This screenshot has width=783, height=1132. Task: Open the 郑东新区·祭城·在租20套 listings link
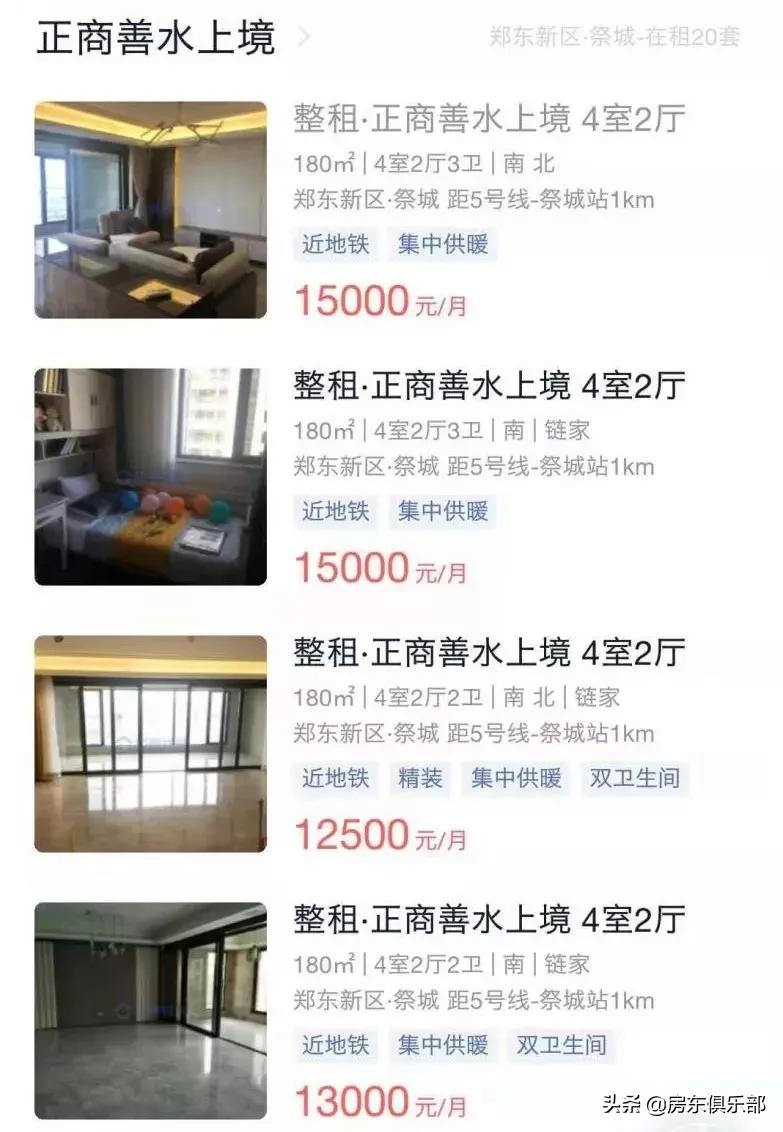[614, 37]
